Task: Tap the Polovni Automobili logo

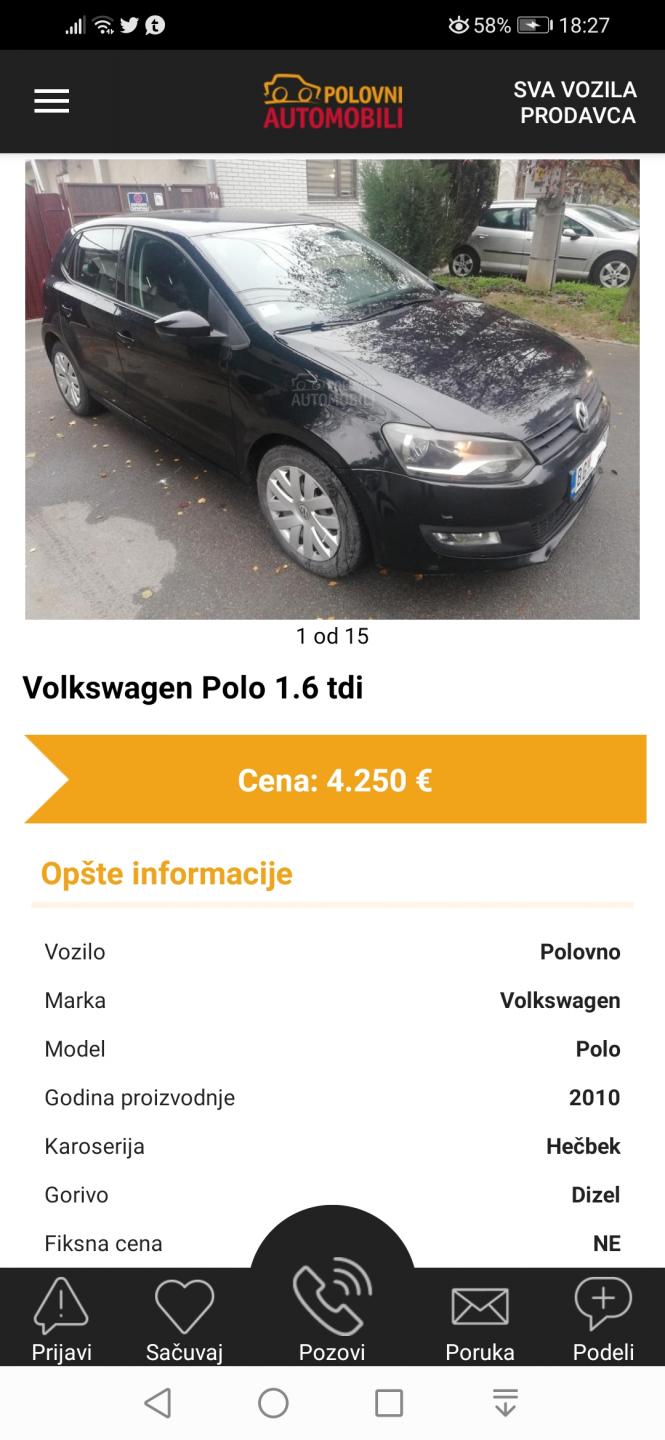Action: (x=333, y=102)
